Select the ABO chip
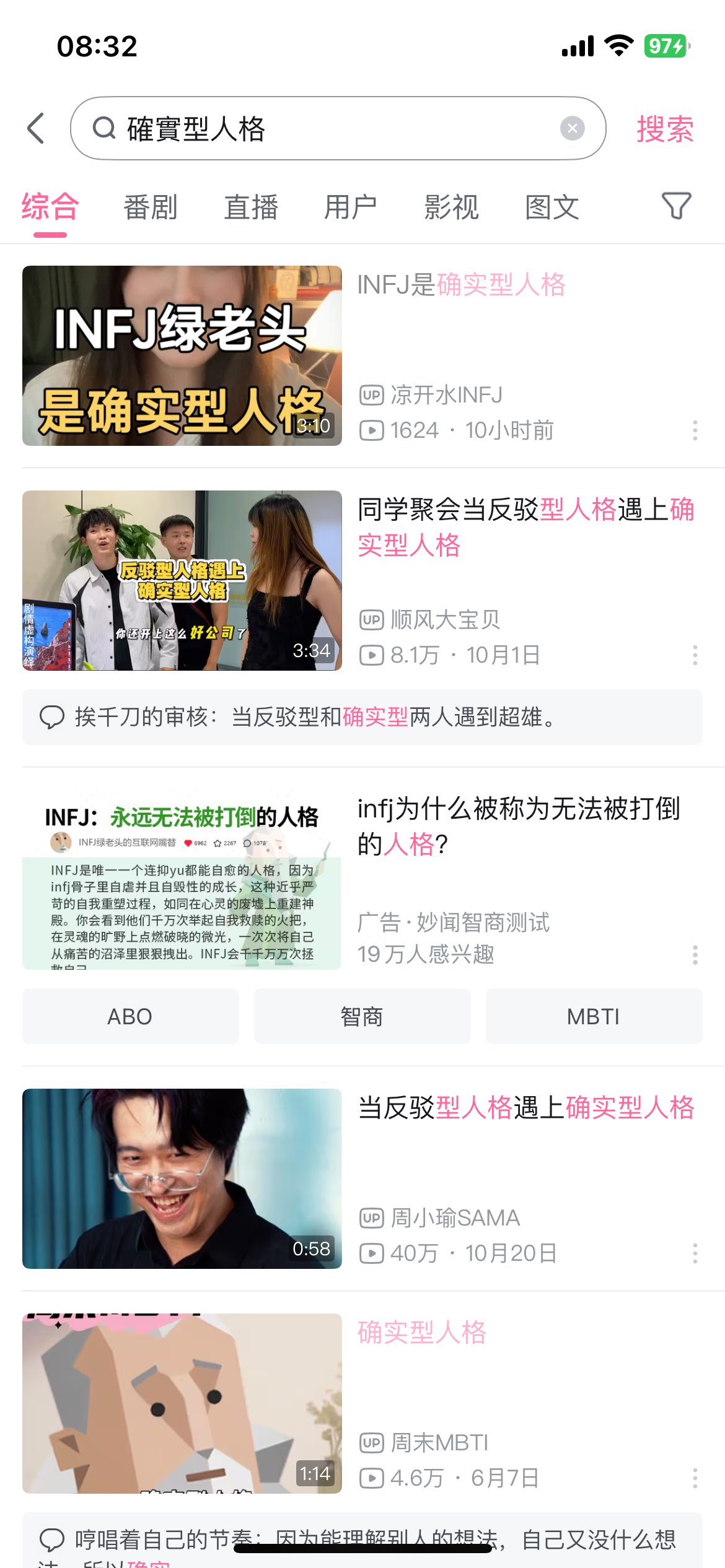The image size is (725, 1568). [130, 1016]
